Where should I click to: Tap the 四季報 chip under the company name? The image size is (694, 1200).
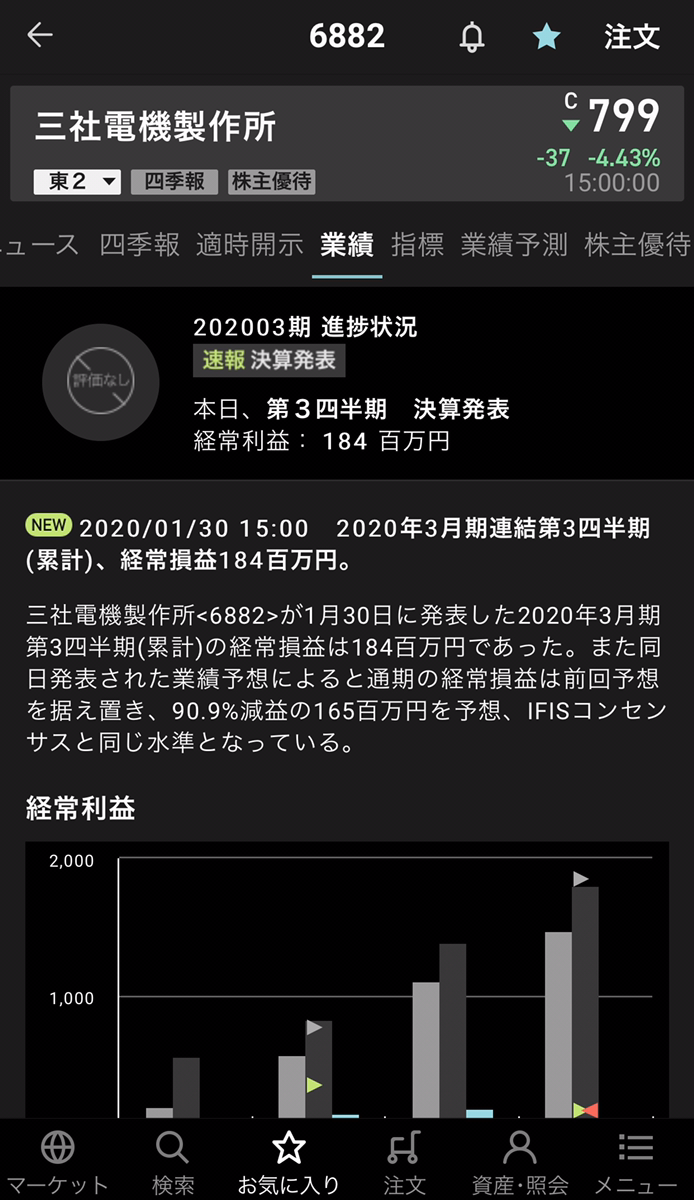coord(174,181)
